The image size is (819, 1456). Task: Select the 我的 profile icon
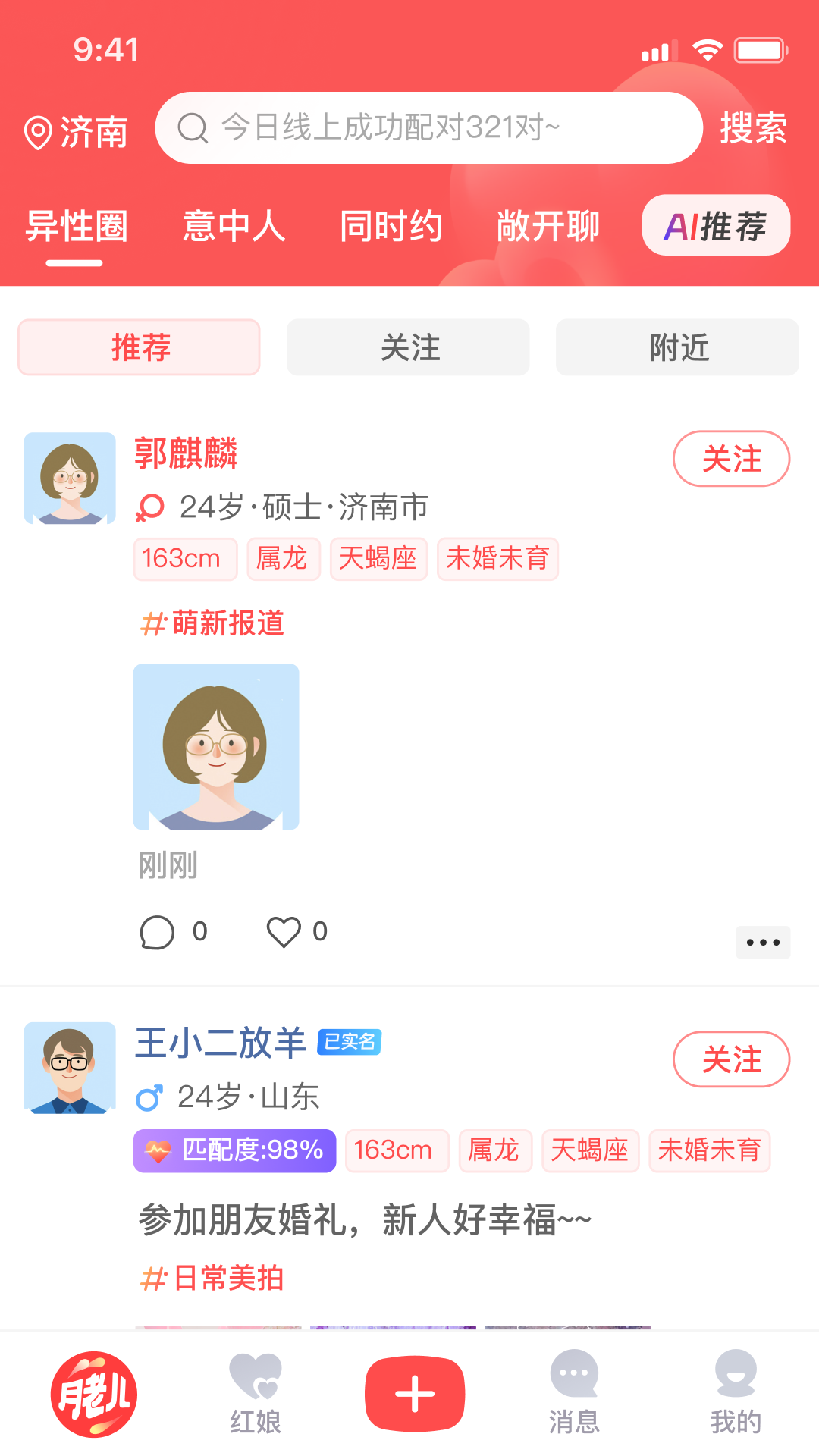coord(733,1395)
